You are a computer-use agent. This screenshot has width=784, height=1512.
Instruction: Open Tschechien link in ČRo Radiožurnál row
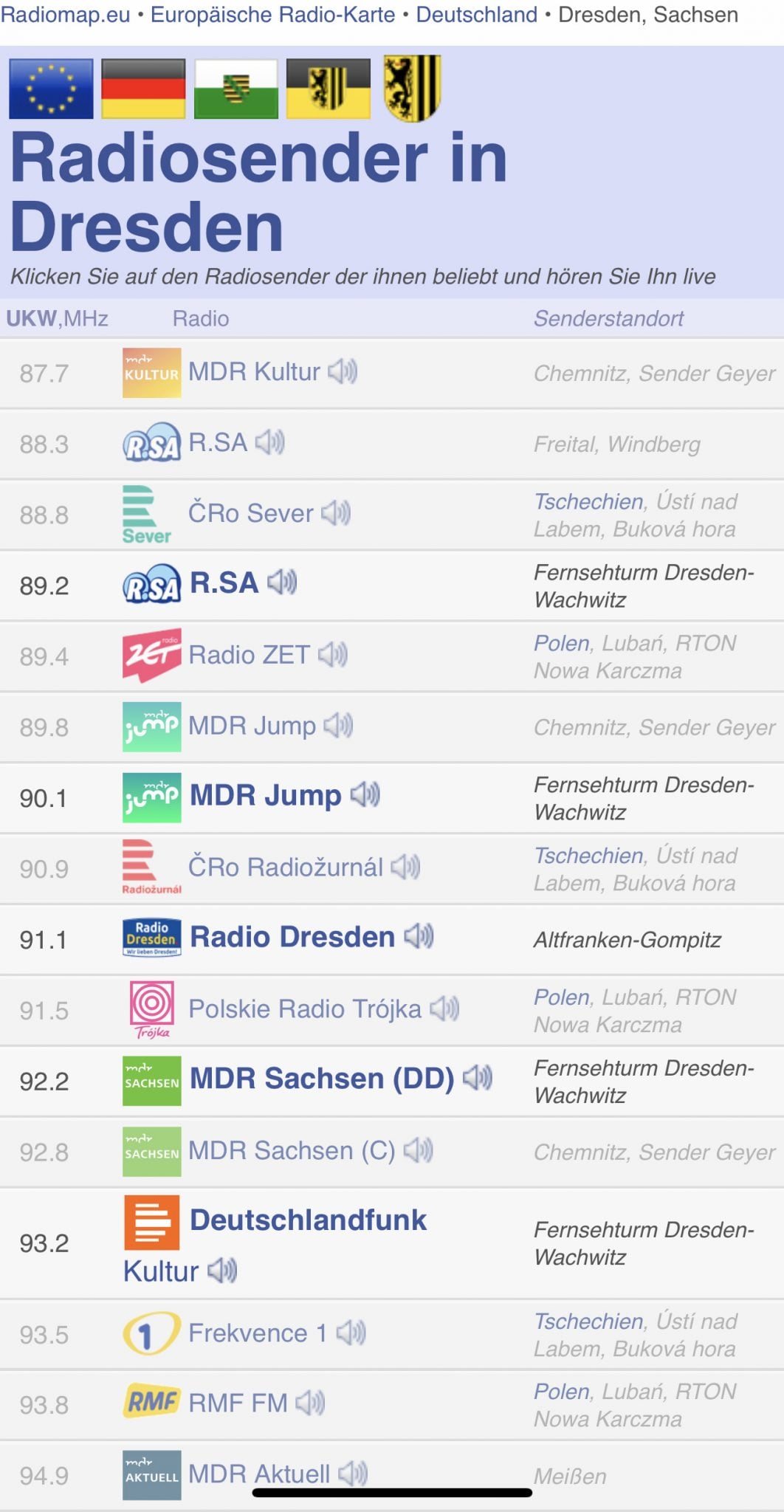pos(588,856)
